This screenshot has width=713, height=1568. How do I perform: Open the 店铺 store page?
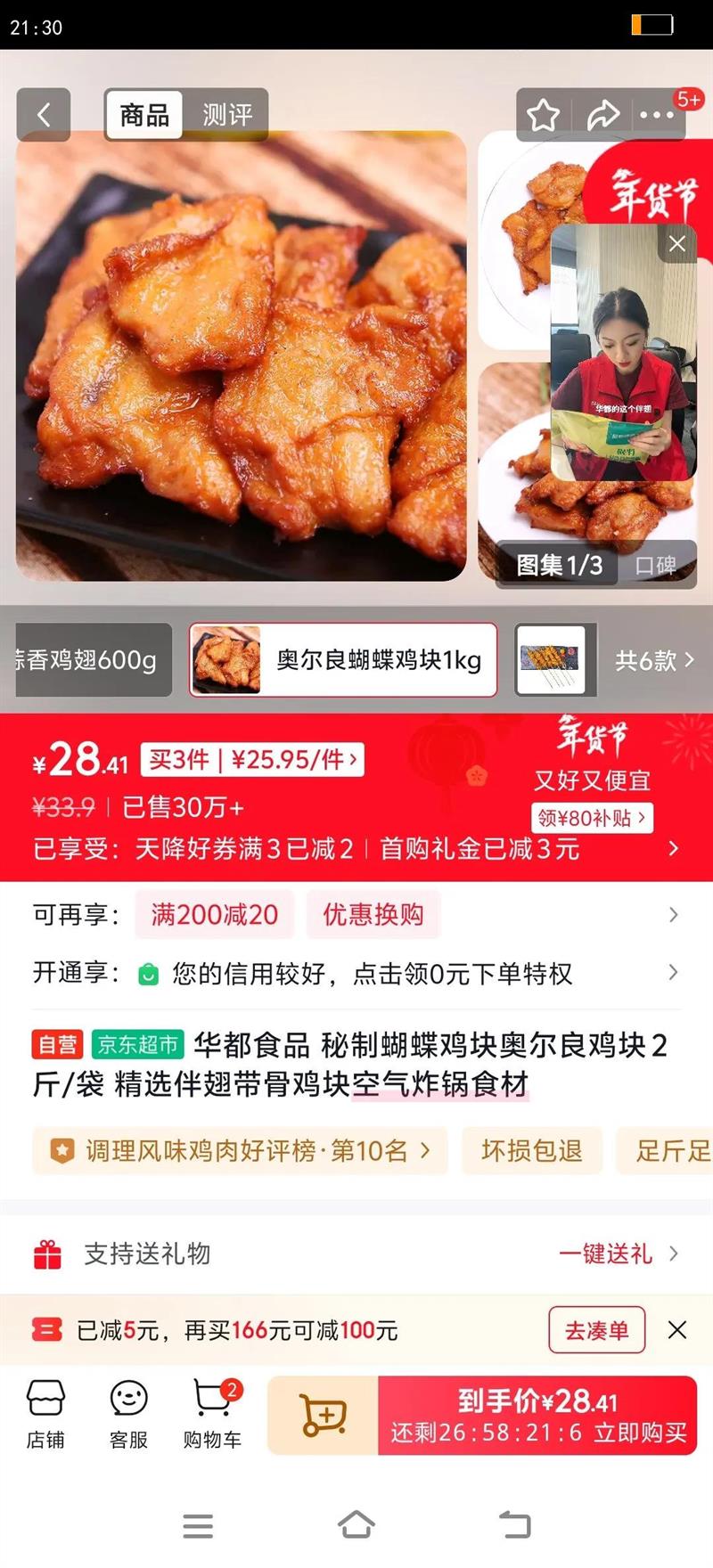point(45,1414)
